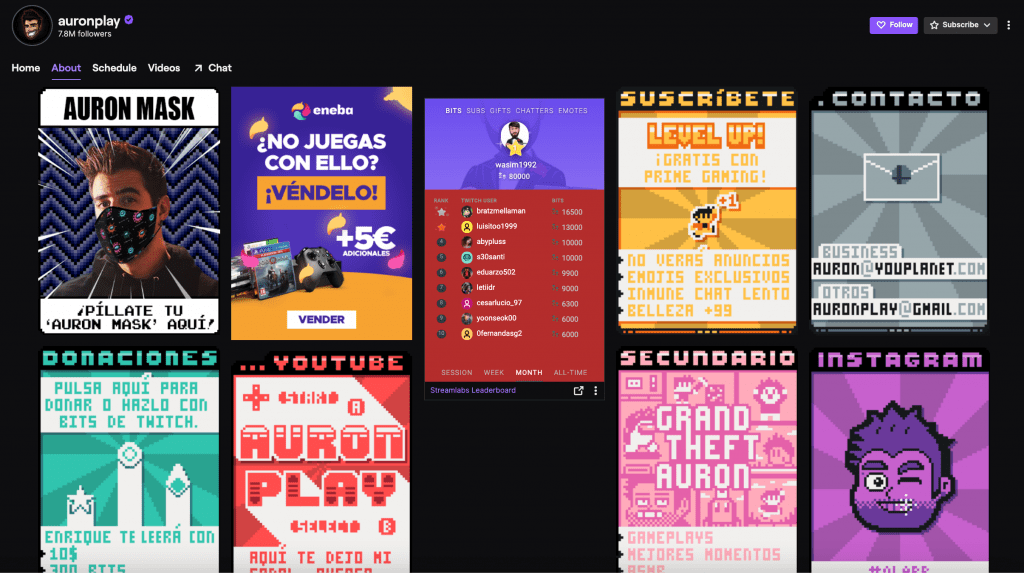Image resolution: width=1024 pixels, height=573 pixels.
Task: Open the Suscríbete panel
Action: 707,210
